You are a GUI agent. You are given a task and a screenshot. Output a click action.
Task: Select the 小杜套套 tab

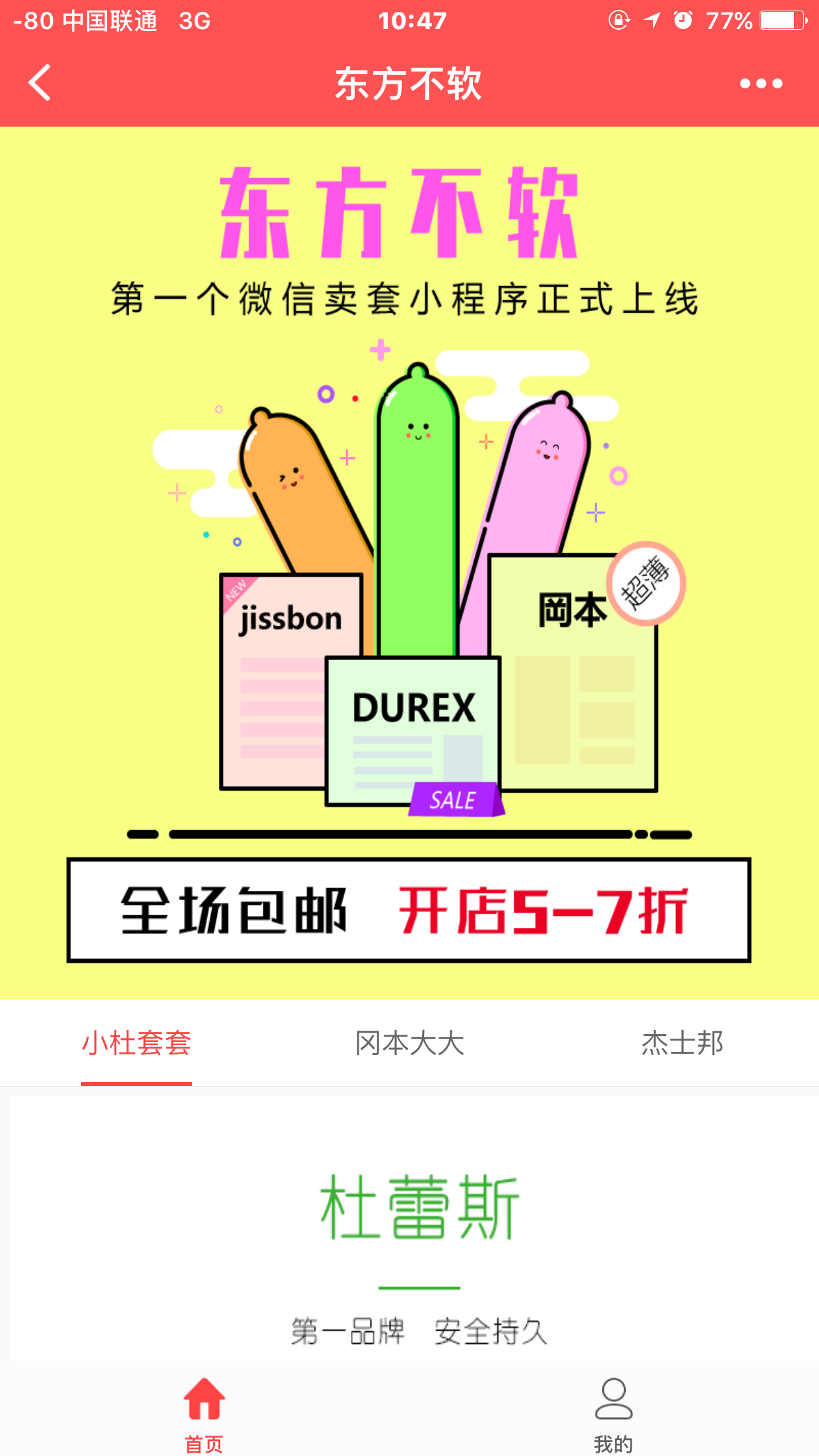pyautogui.click(x=136, y=1044)
